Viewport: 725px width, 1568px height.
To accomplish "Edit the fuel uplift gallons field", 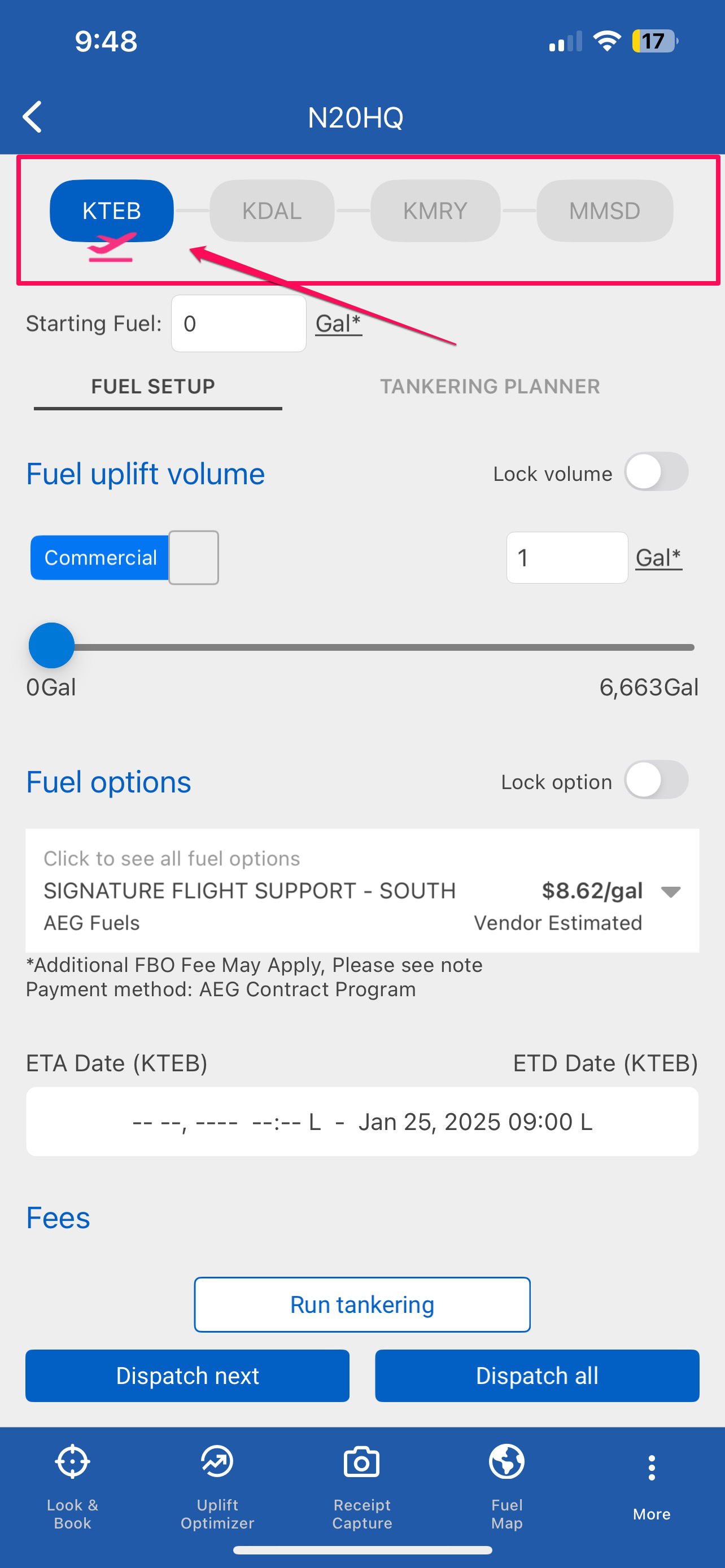I will pyautogui.click(x=566, y=558).
